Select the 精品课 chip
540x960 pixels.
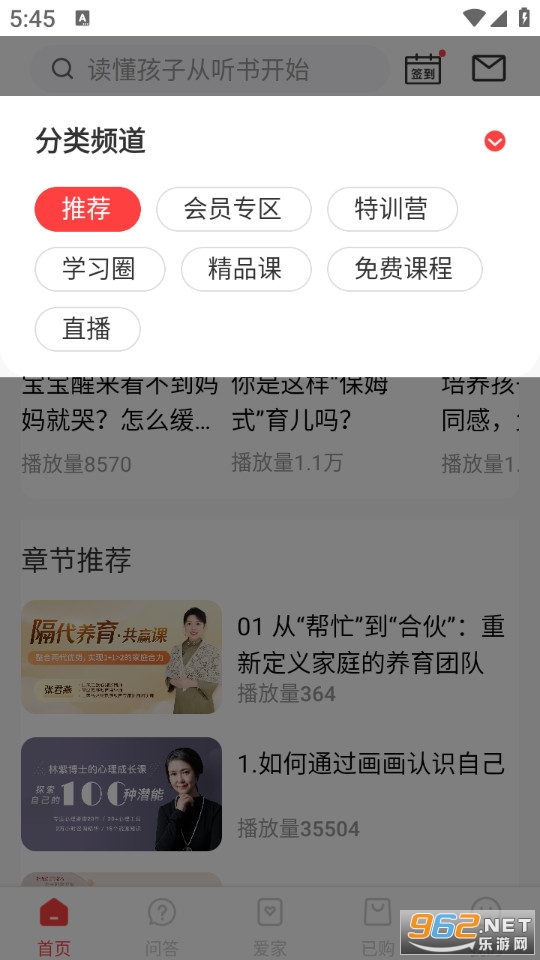(x=246, y=269)
